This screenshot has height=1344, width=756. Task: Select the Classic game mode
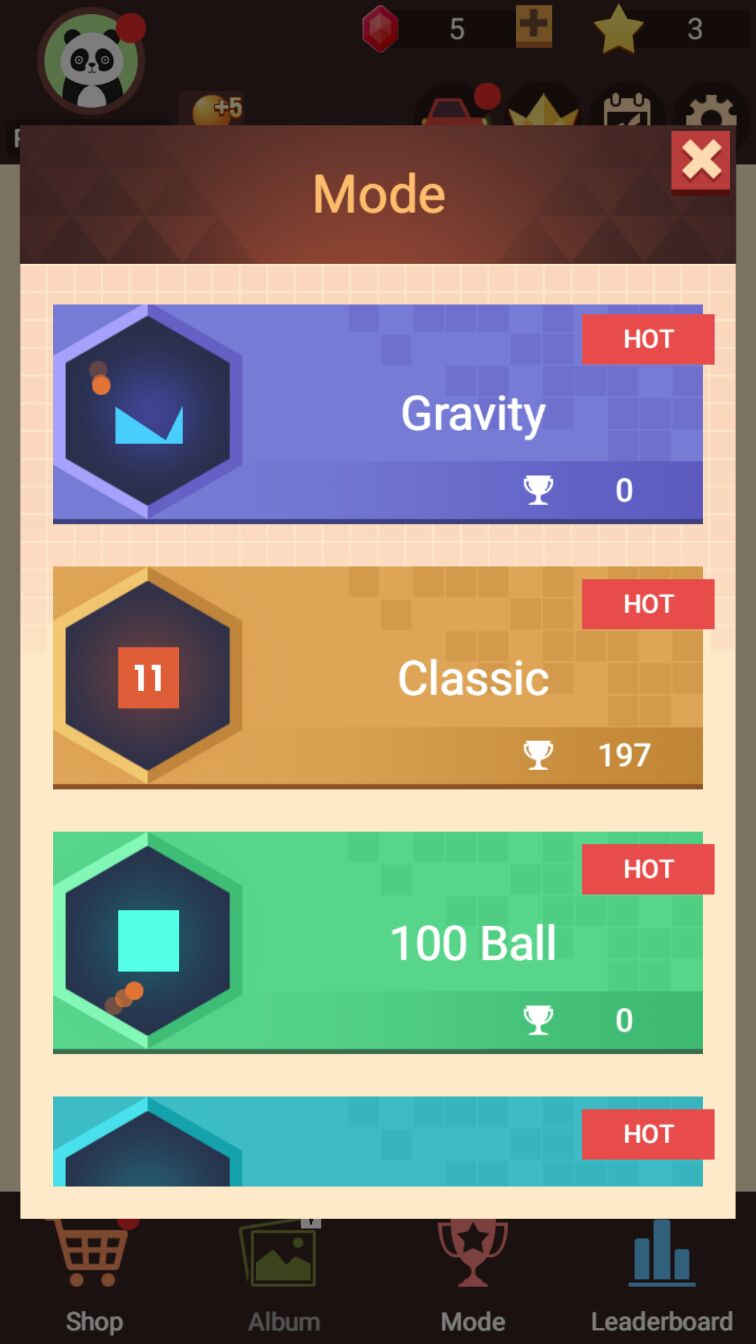378,677
